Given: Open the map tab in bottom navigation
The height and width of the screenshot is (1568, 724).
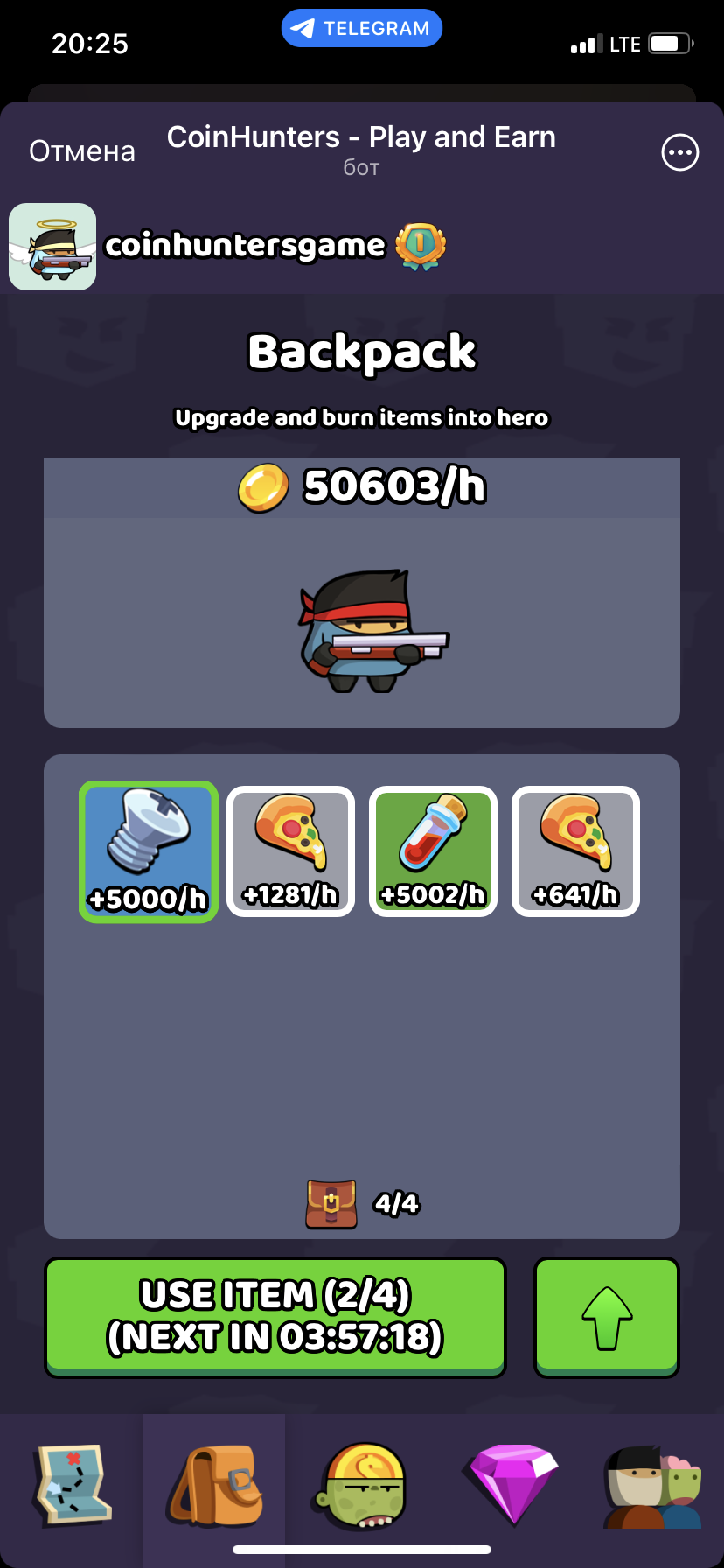Looking at the screenshot, I should [70, 1487].
